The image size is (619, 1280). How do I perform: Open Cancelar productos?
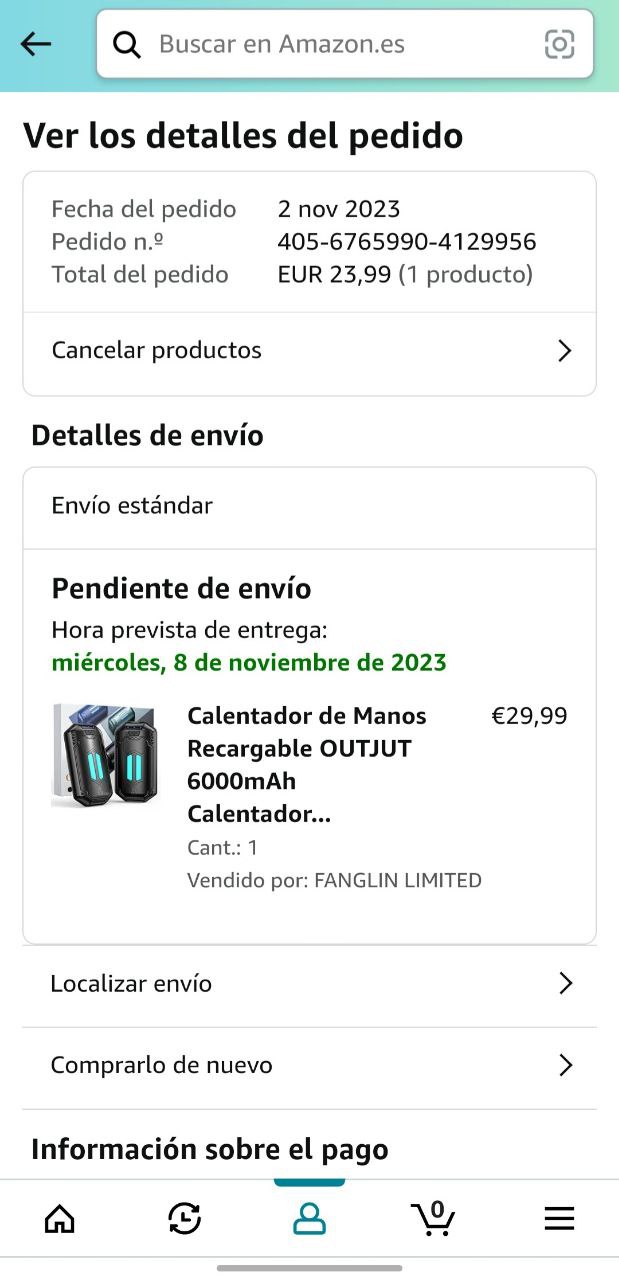click(x=309, y=351)
